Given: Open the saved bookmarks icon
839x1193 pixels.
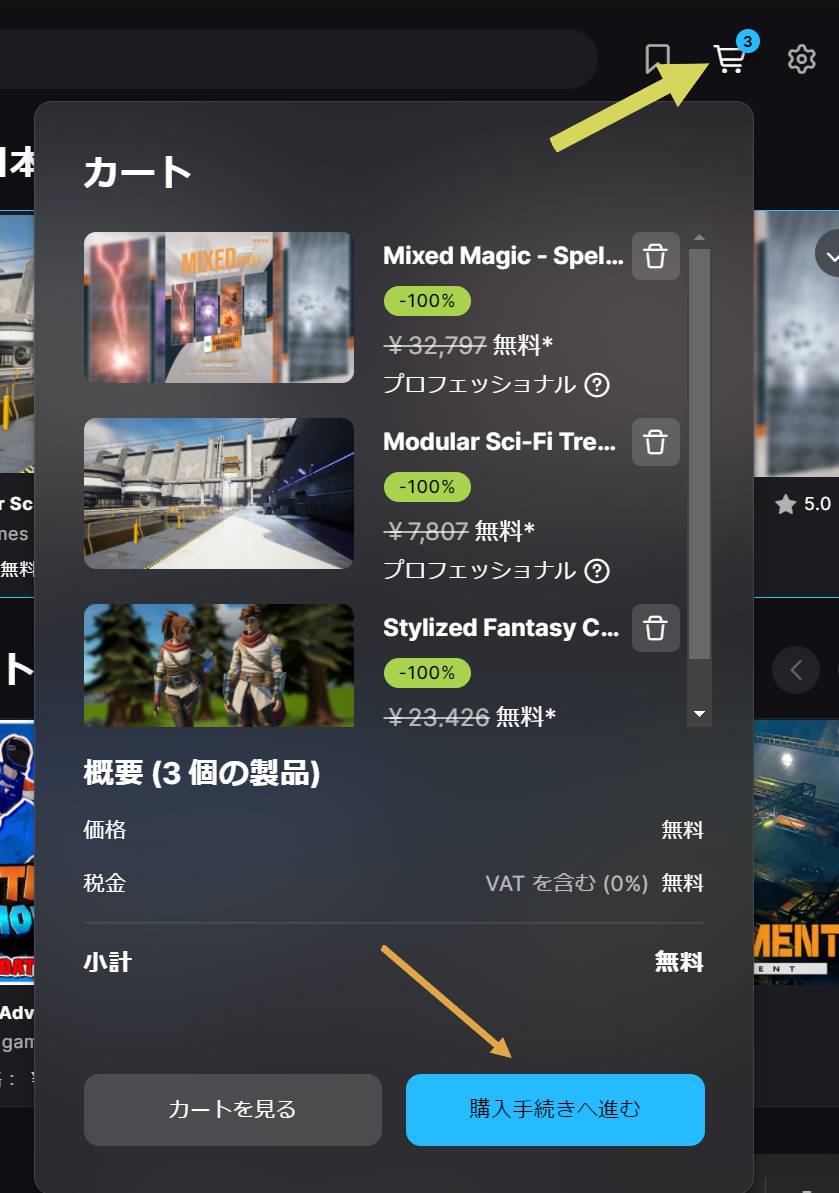Looking at the screenshot, I should (657, 59).
